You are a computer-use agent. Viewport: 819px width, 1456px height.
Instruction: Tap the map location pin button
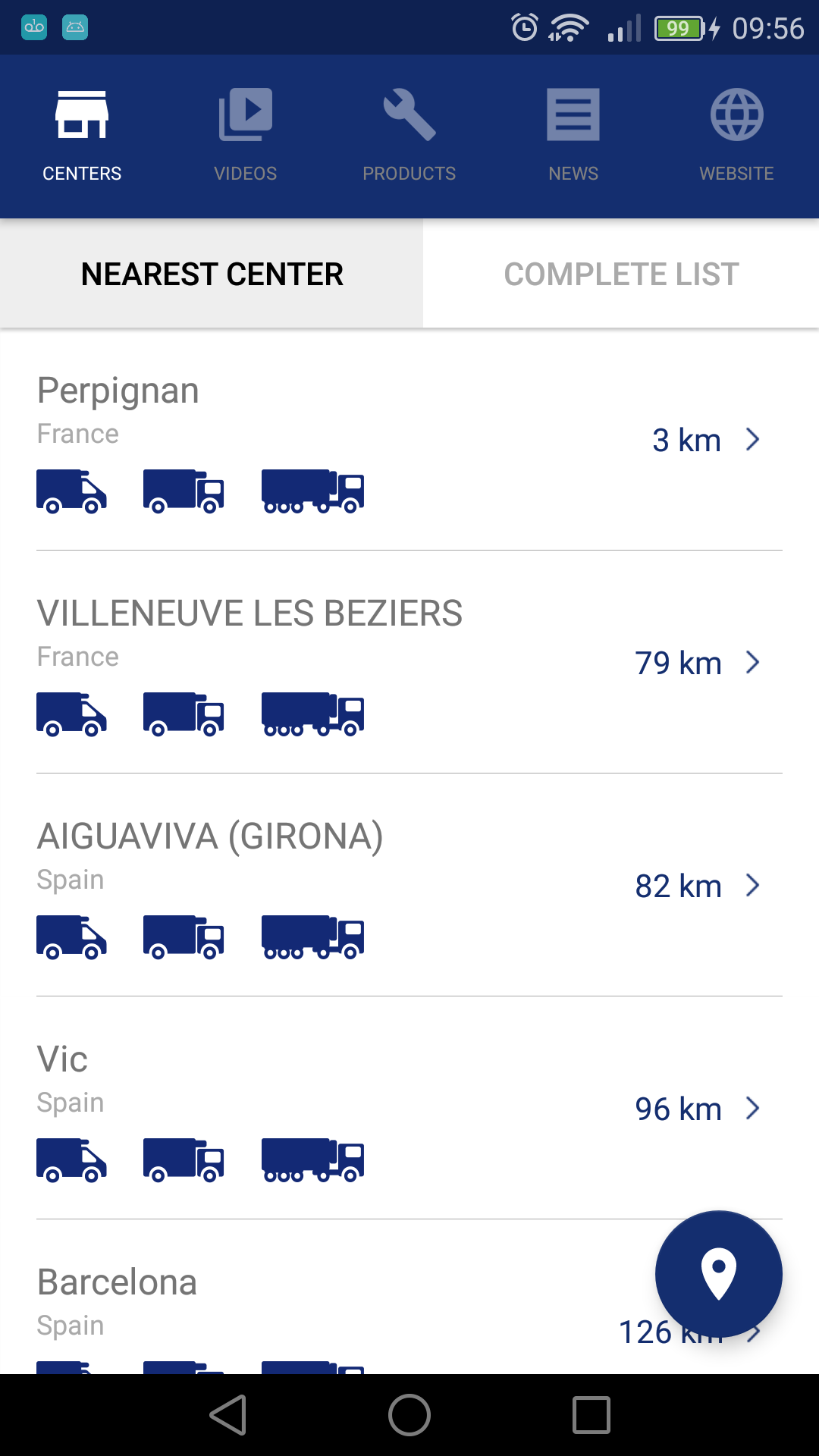(x=719, y=1274)
